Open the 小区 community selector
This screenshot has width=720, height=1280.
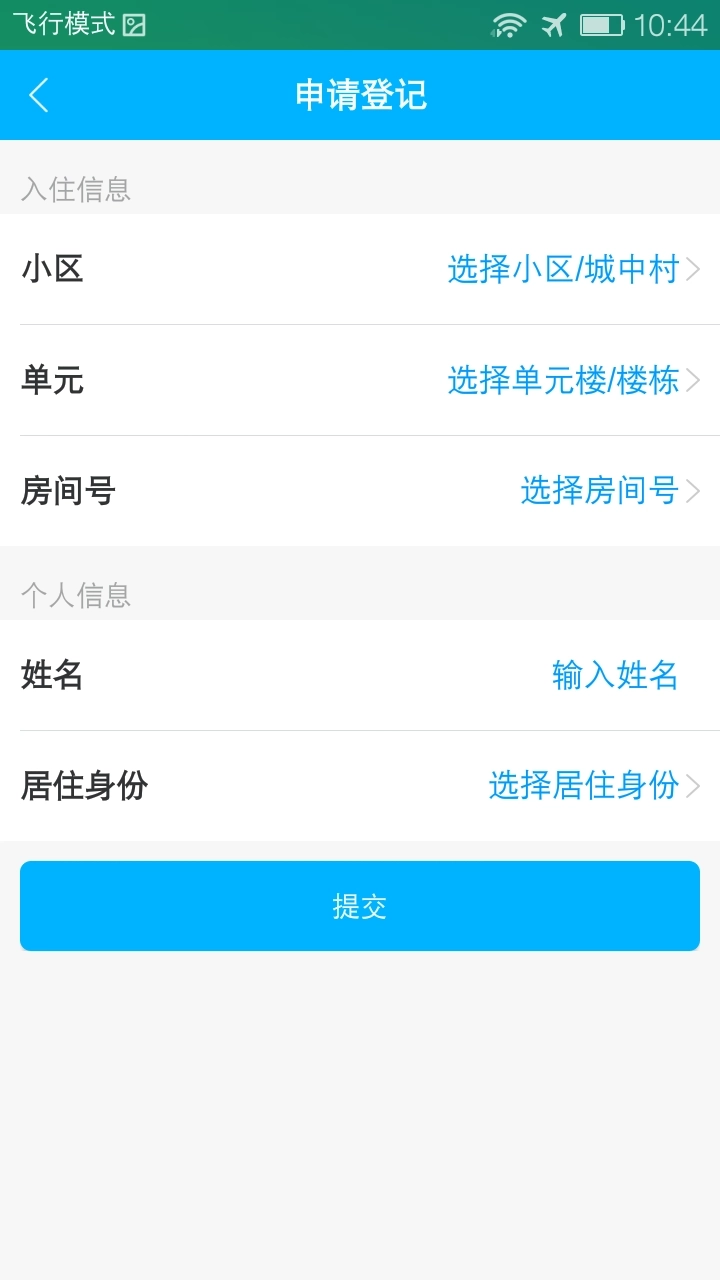click(360, 268)
